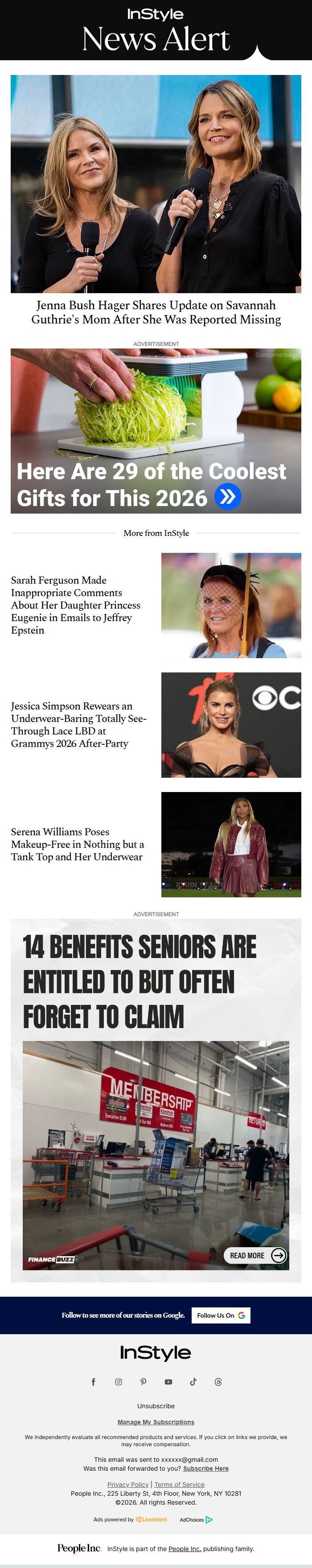Tap the Subscribe Here link

point(205,1469)
